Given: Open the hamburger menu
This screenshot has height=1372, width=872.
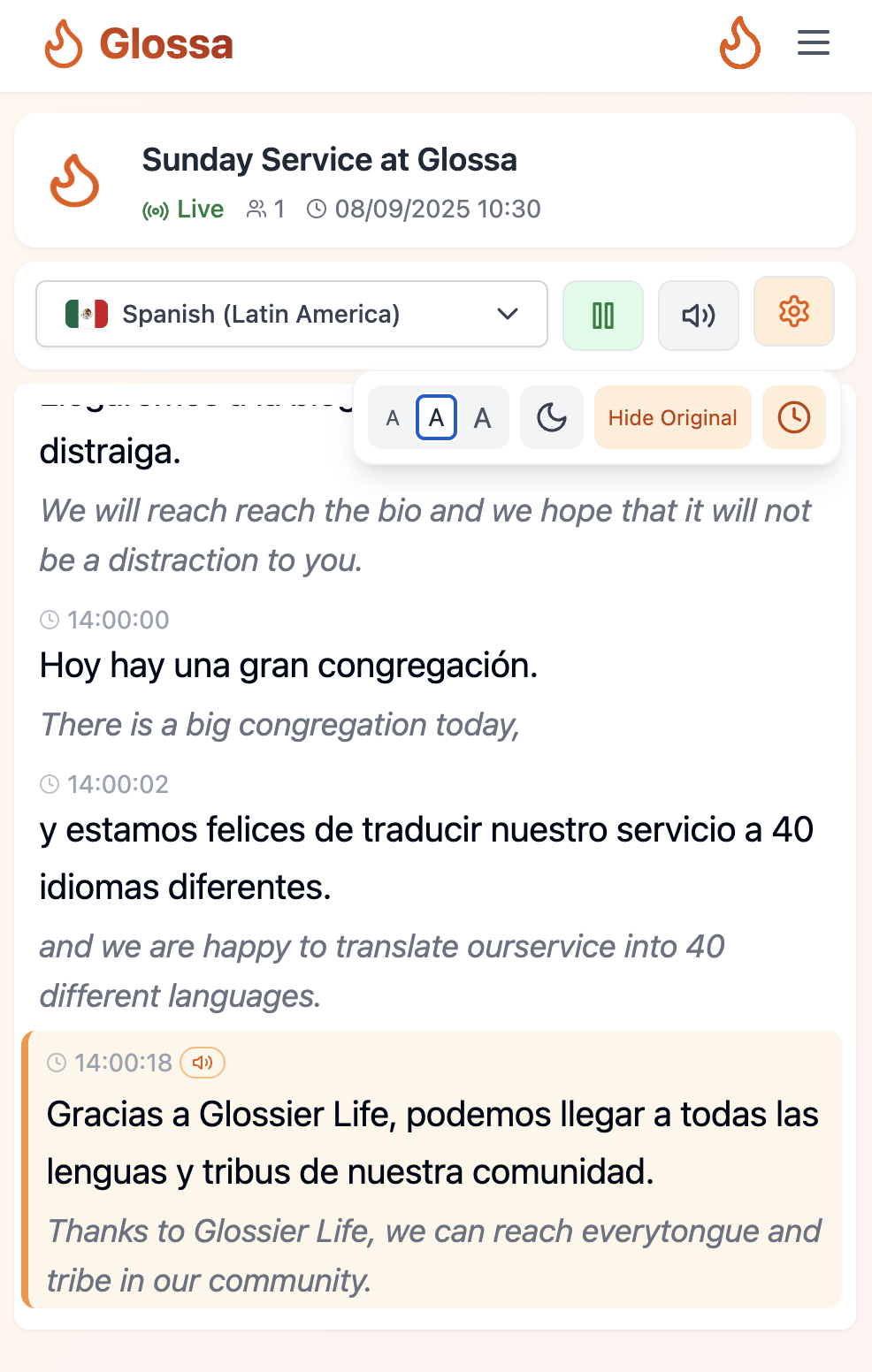Looking at the screenshot, I should (813, 43).
